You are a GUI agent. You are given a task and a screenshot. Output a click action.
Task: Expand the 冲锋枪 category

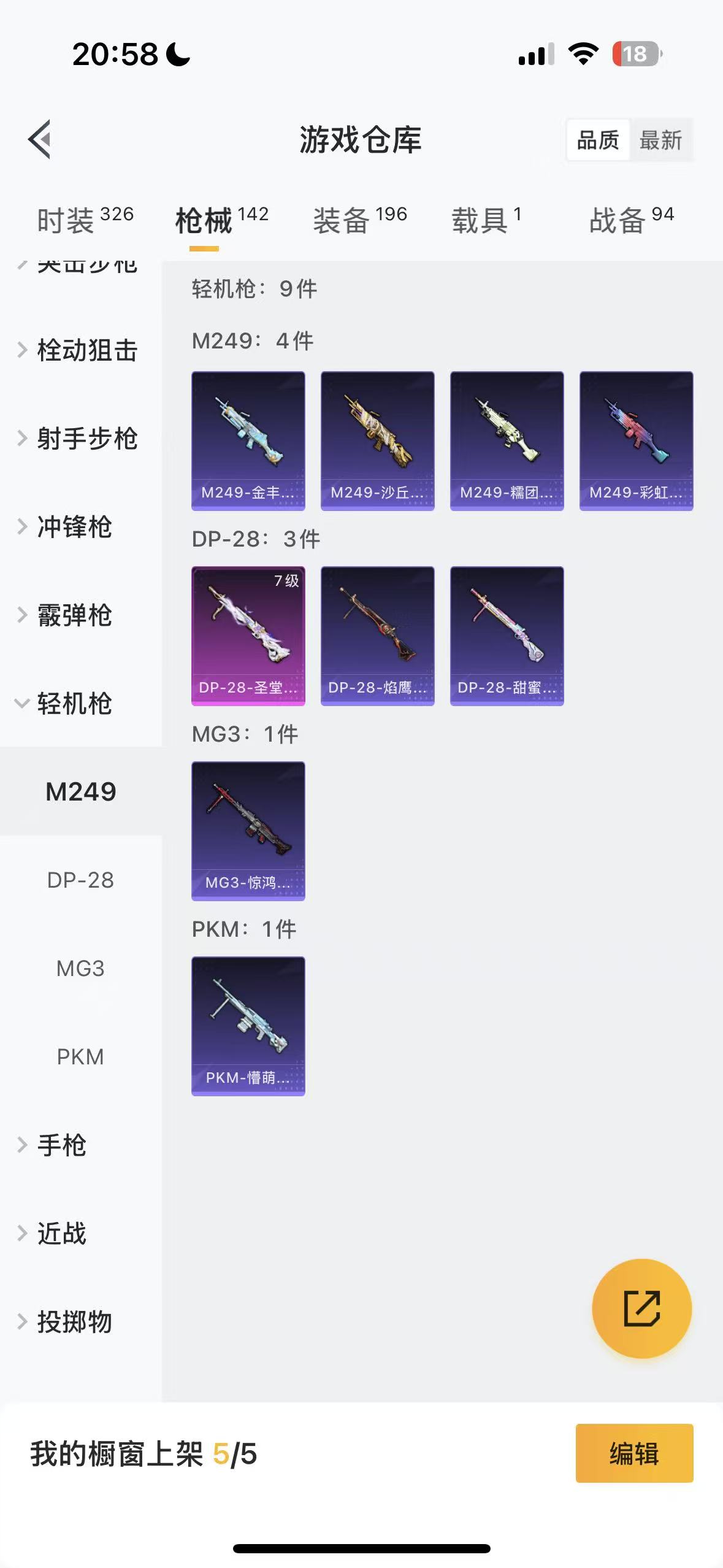tap(74, 527)
